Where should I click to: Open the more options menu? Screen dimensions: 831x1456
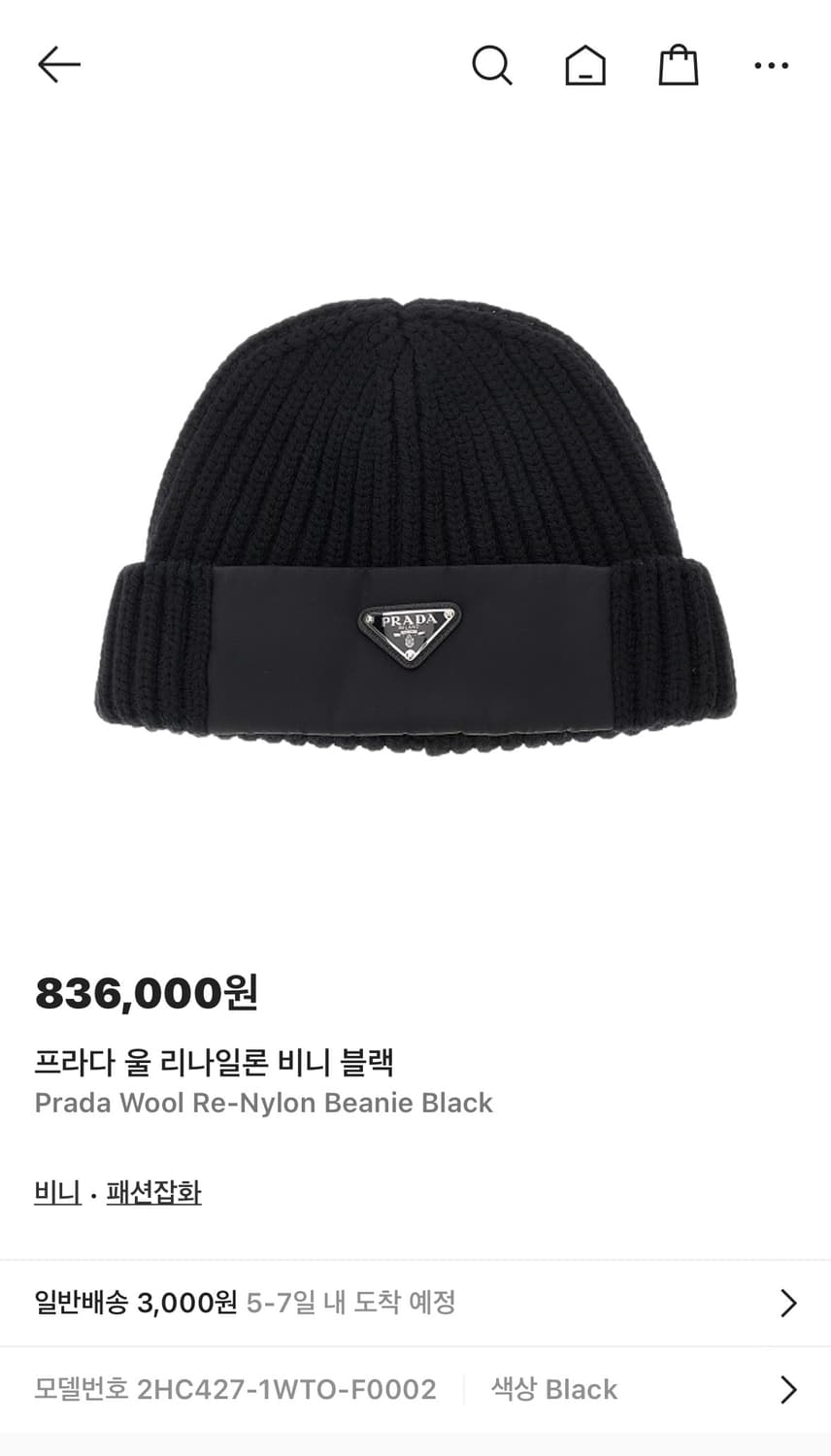[x=772, y=65]
